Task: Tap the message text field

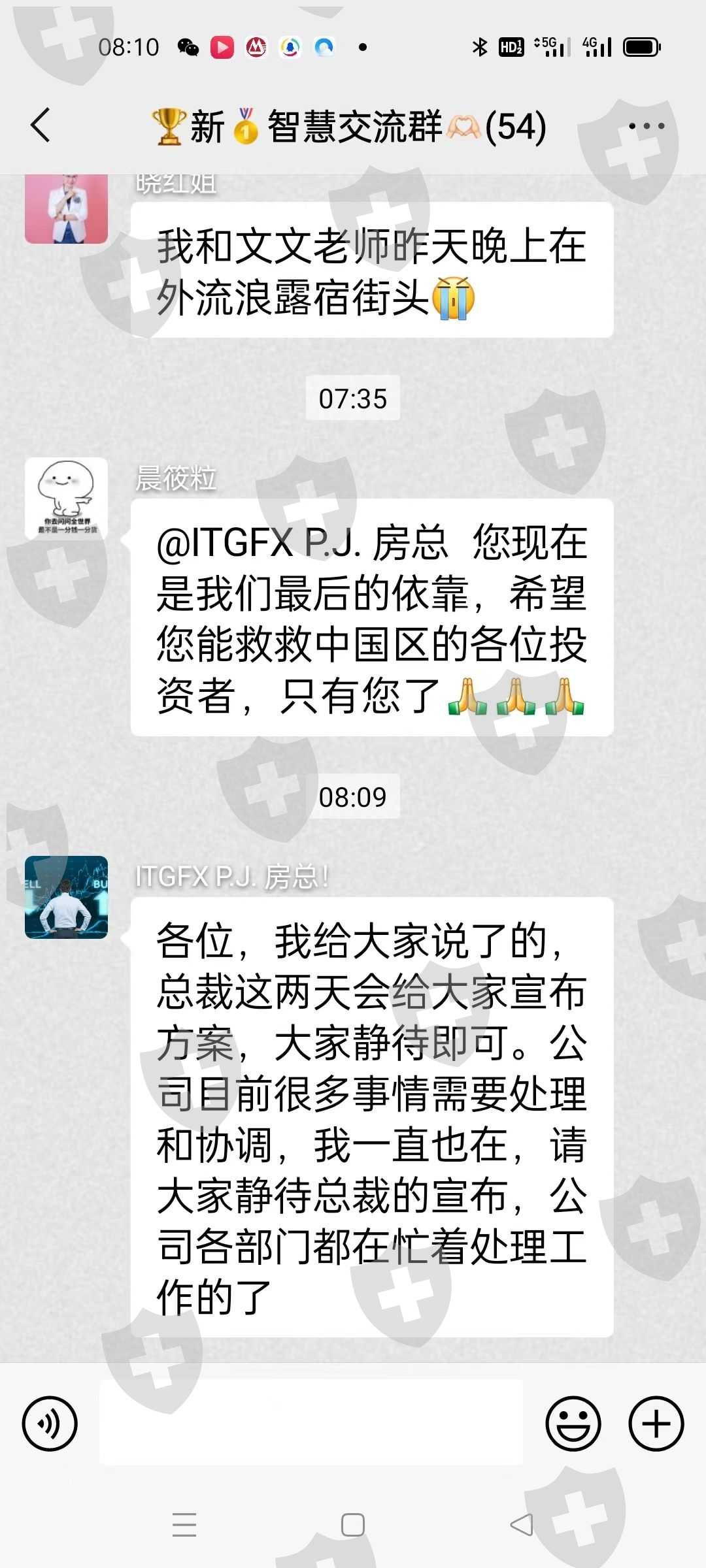Action: coord(311,1424)
